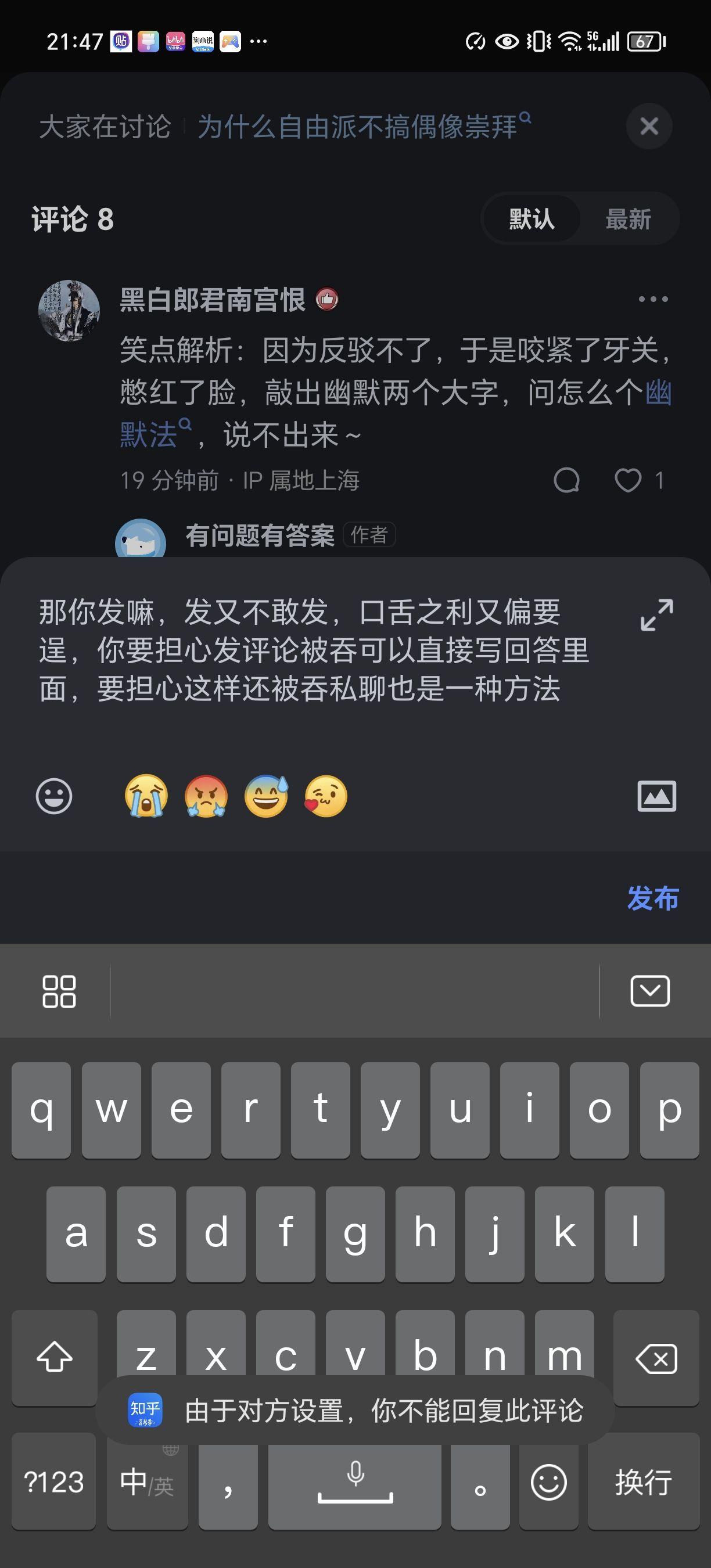This screenshot has width=711, height=1568.
Task: Attach an image to the comment
Action: tap(656, 796)
